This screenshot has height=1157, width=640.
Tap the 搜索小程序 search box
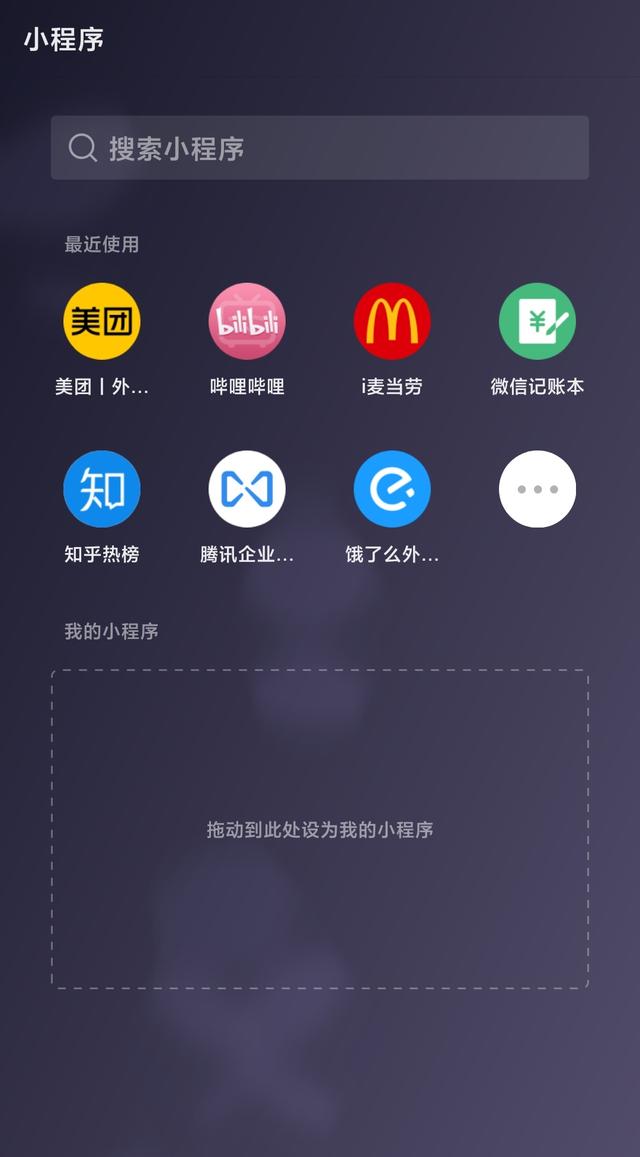(320, 148)
